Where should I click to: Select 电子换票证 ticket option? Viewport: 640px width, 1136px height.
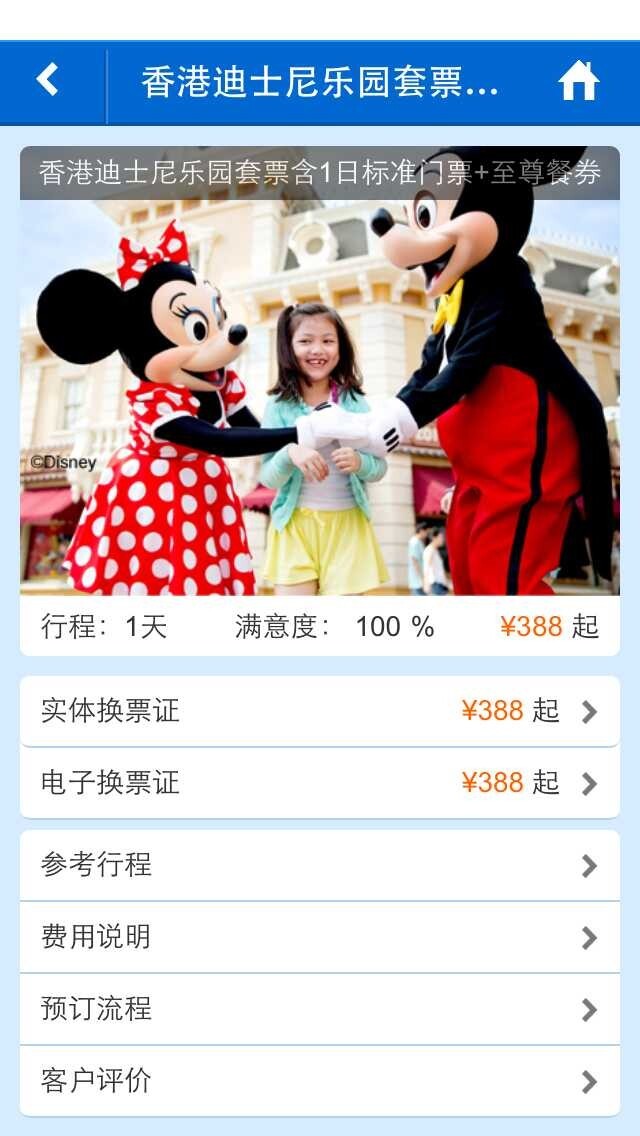[x=320, y=783]
